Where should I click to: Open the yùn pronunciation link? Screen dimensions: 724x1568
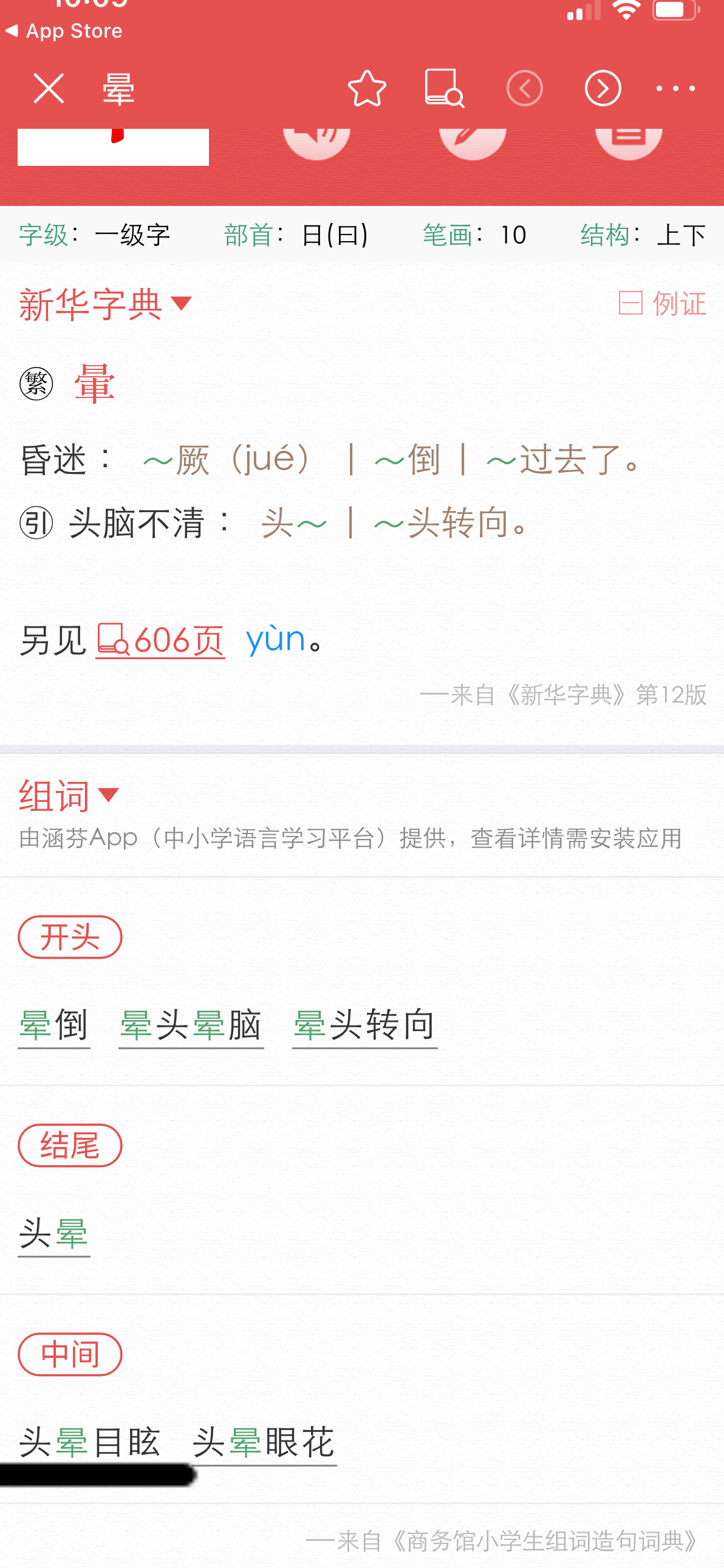point(276,639)
